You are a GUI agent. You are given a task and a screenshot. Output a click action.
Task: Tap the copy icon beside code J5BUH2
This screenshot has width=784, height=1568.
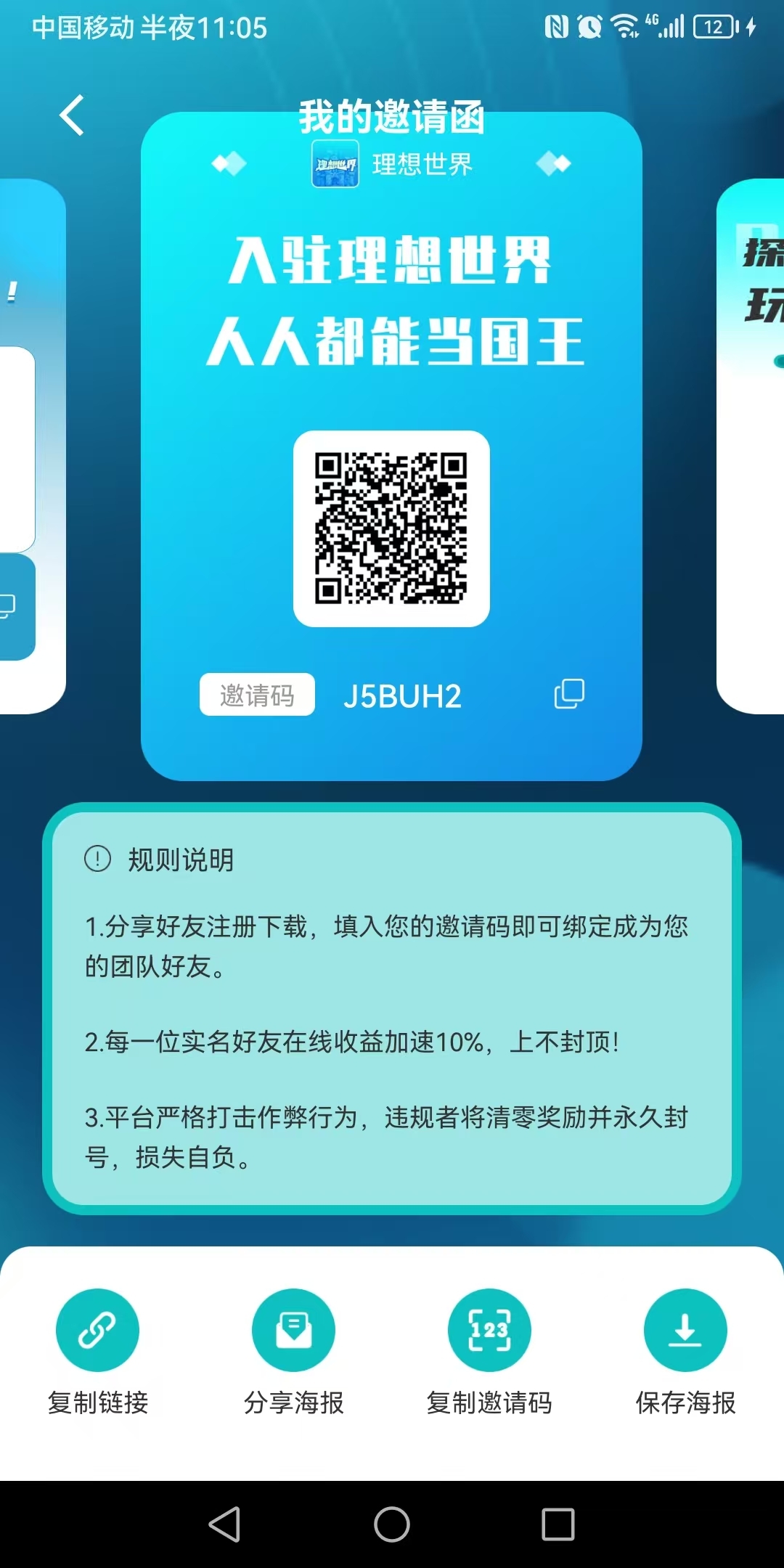pyautogui.click(x=568, y=695)
